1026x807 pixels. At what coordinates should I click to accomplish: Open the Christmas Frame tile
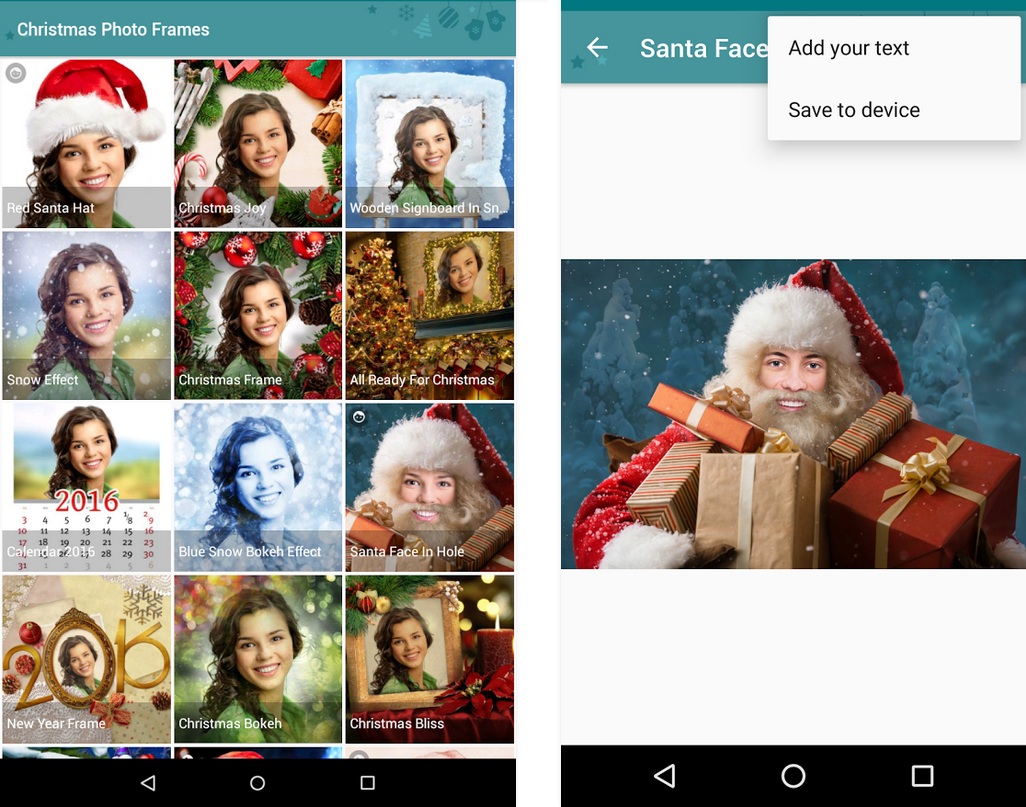pos(258,315)
